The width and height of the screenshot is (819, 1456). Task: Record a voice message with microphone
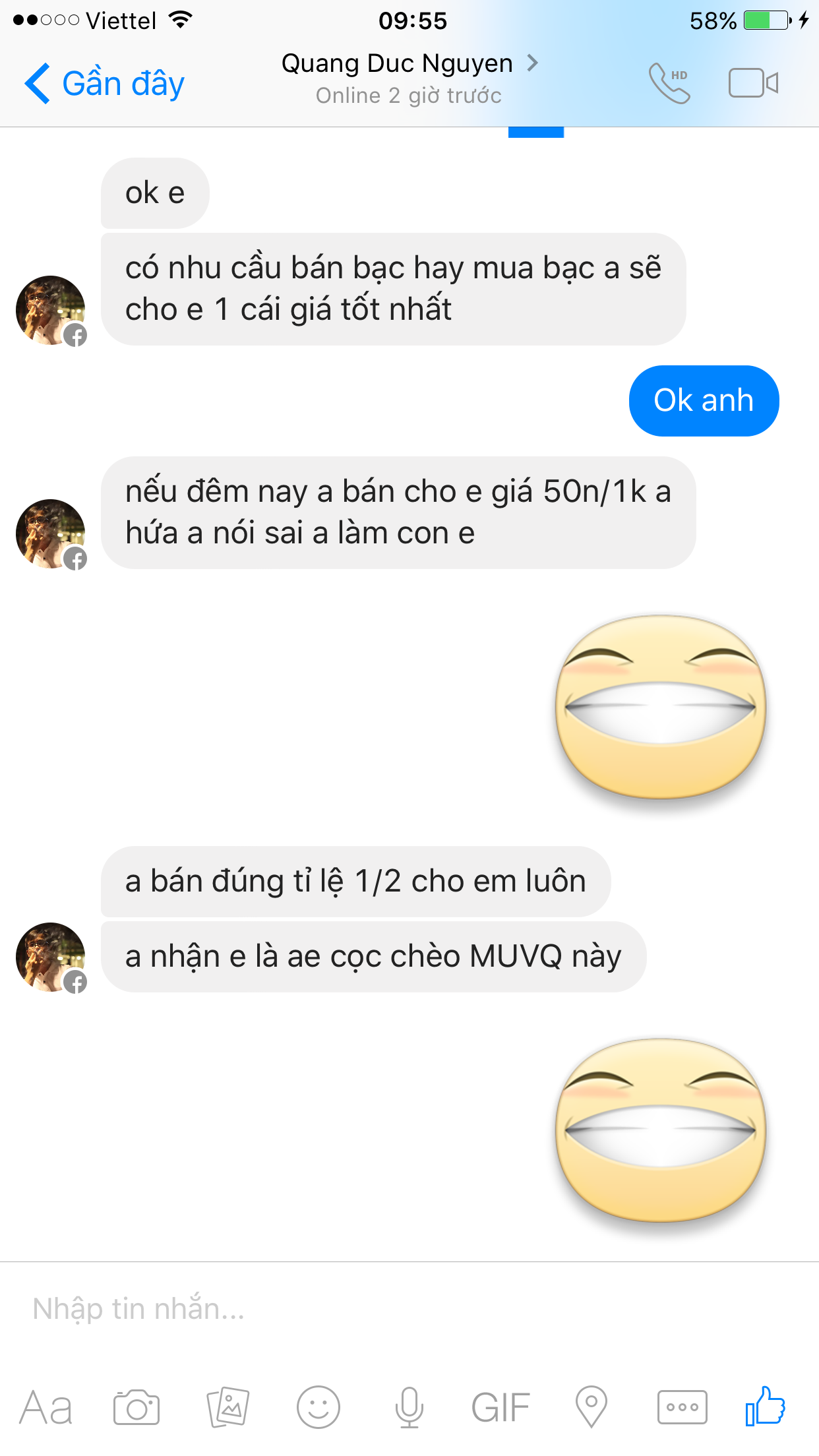point(409,1408)
